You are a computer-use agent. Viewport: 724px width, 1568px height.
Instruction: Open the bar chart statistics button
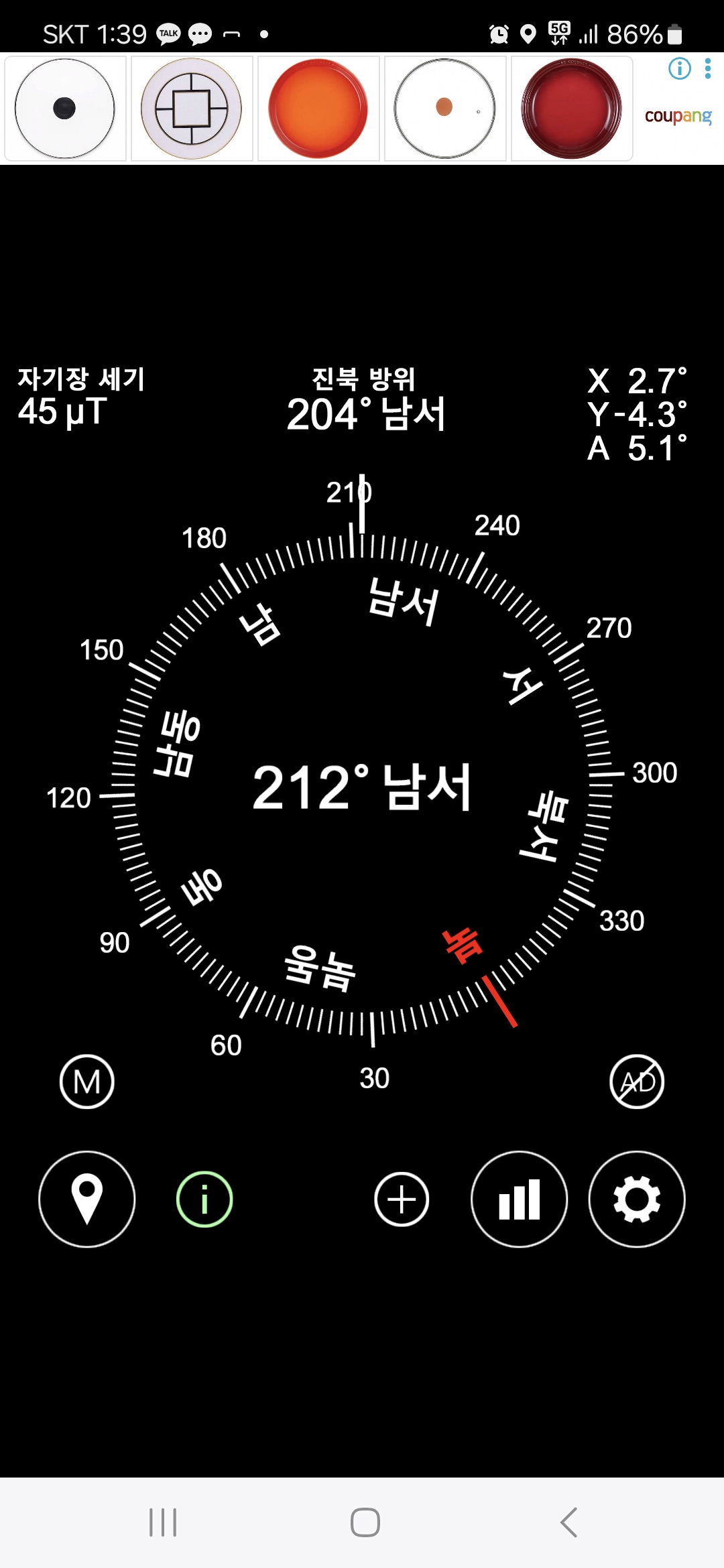click(x=520, y=1199)
